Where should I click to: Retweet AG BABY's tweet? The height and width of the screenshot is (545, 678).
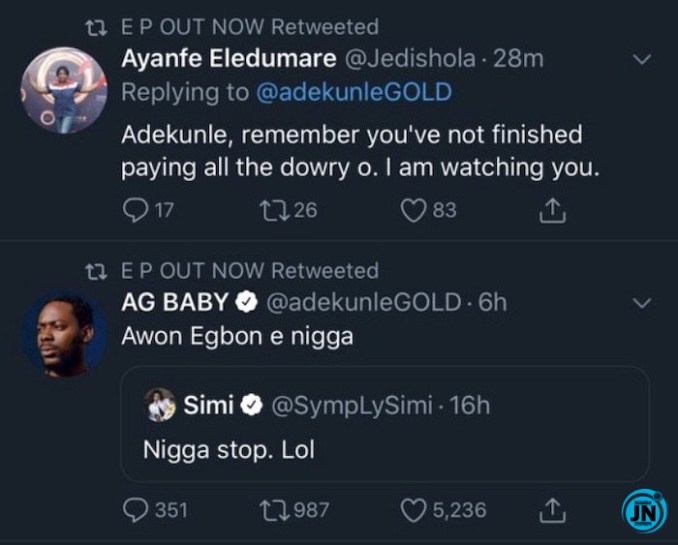[x=272, y=510]
